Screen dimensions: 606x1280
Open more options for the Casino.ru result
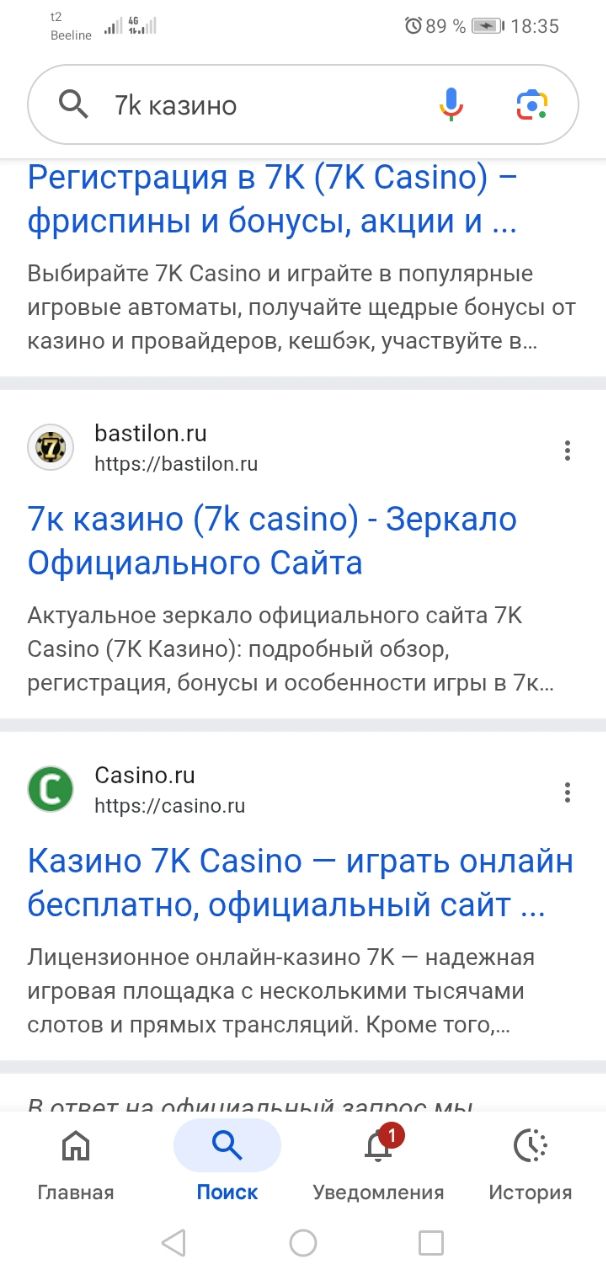point(567,793)
